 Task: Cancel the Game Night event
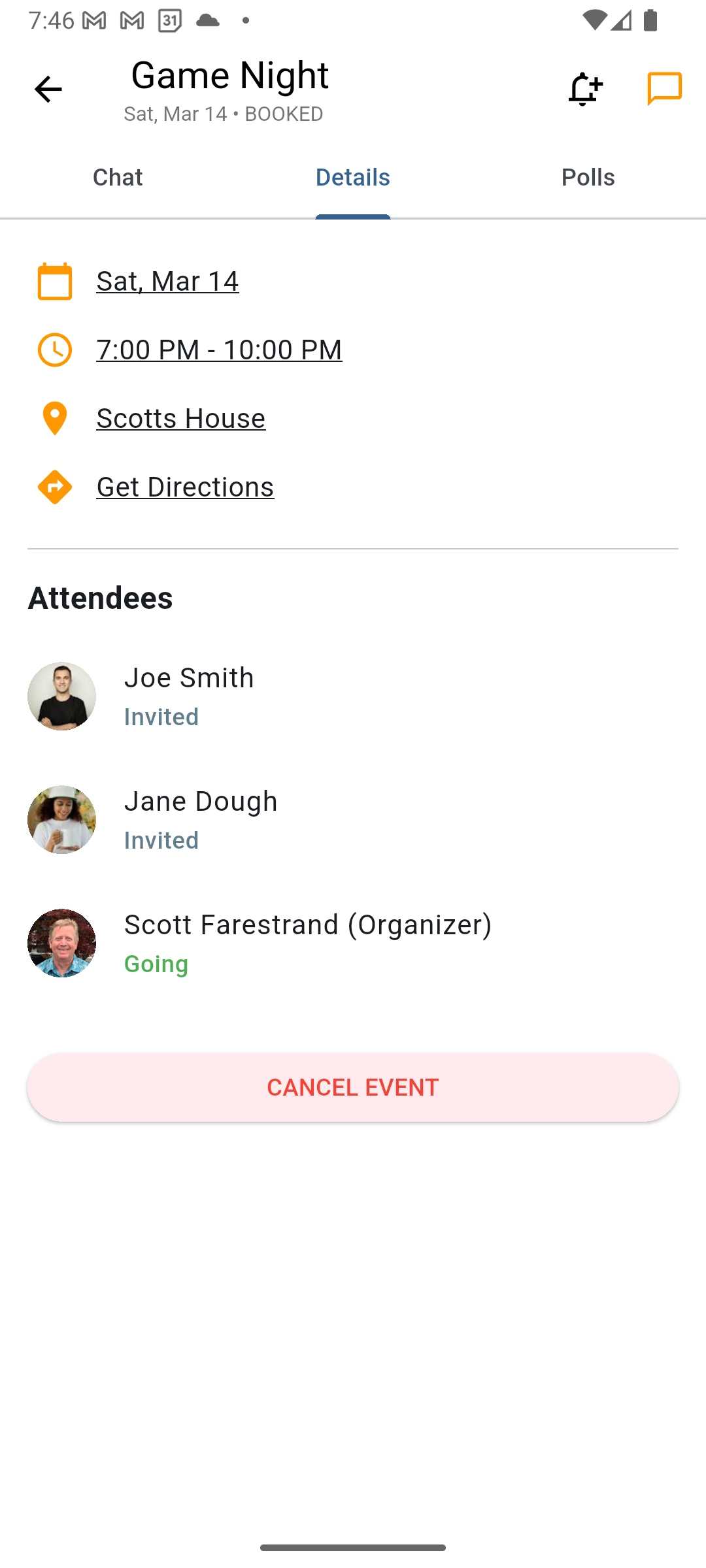click(353, 1087)
